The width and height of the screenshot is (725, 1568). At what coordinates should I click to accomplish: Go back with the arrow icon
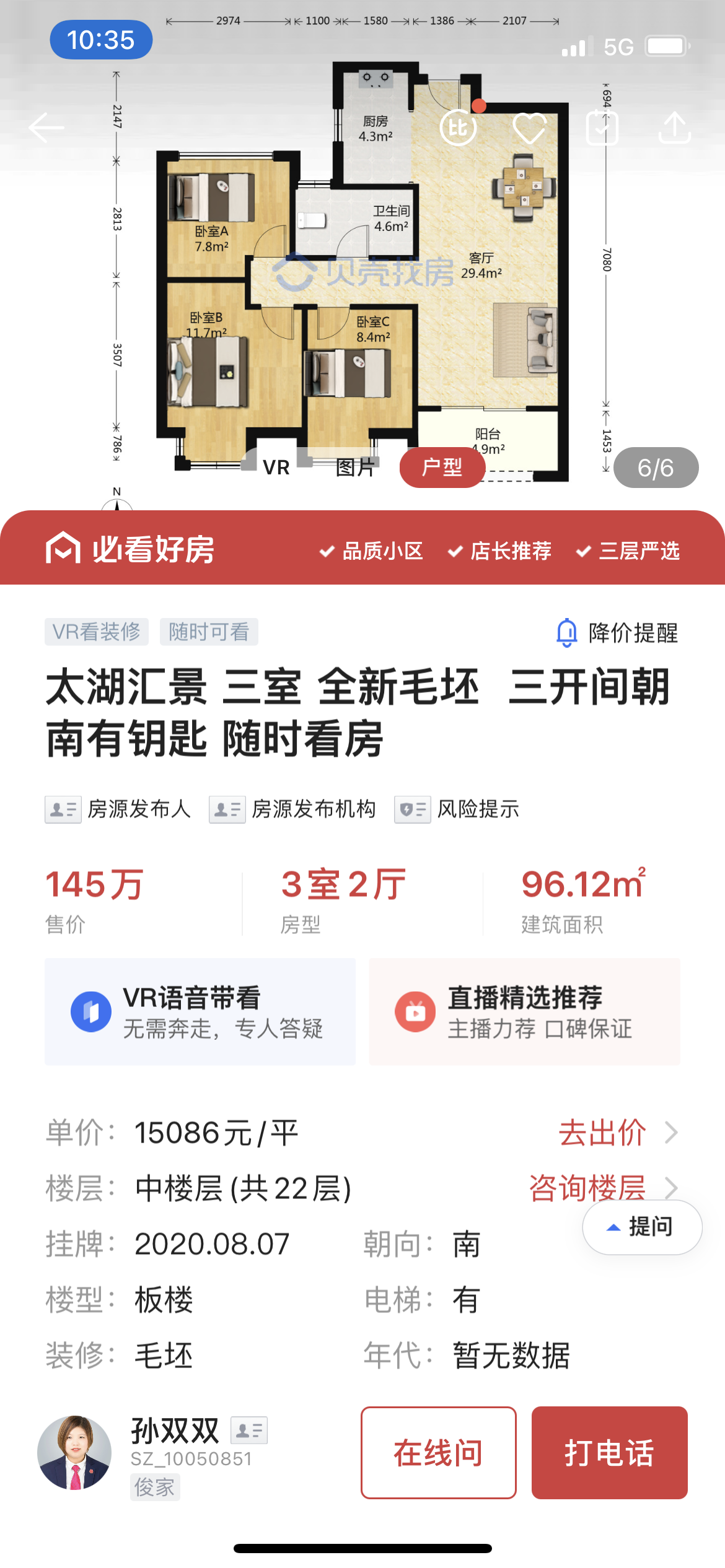click(x=46, y=128)
